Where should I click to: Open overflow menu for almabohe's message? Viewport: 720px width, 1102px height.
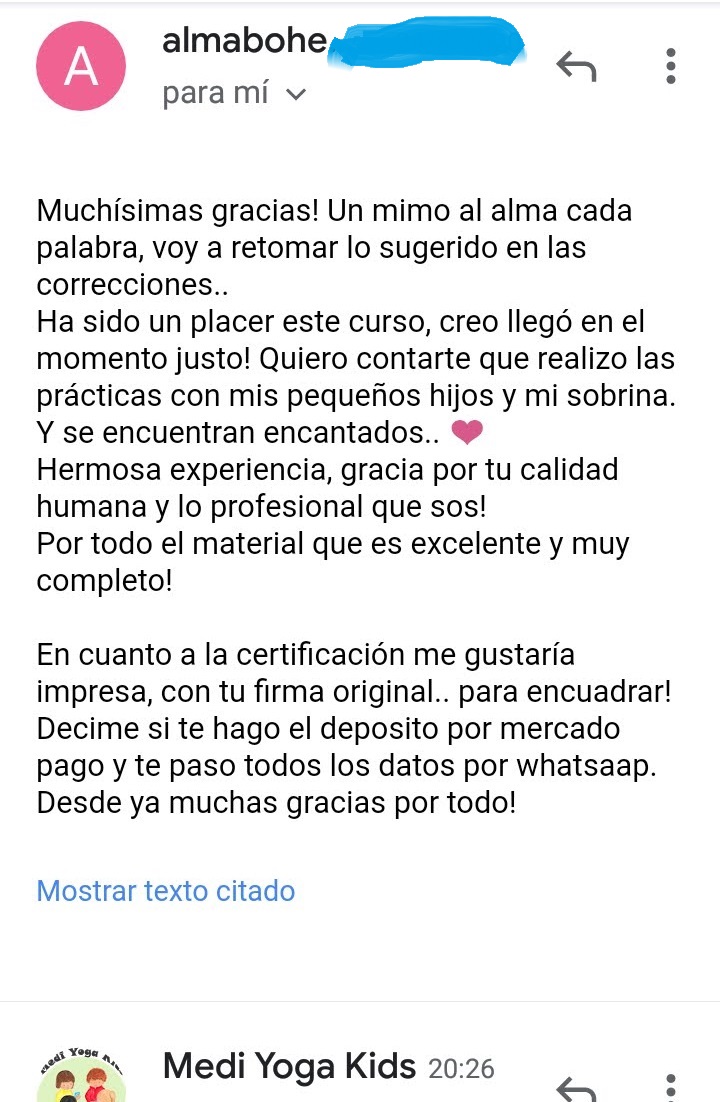click(x=670, y=65)
